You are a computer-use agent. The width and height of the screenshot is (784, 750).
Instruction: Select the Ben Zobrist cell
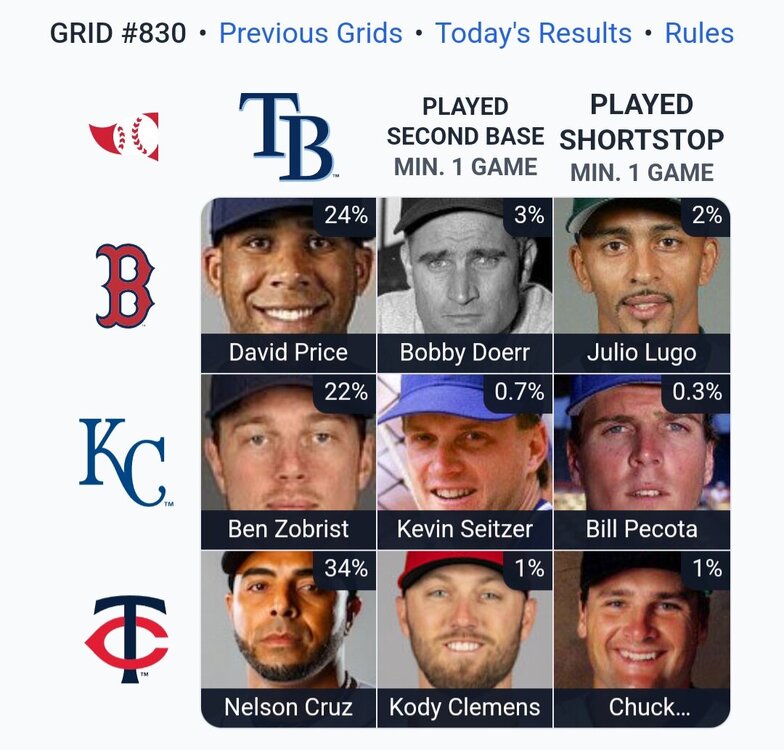(288, 462)
